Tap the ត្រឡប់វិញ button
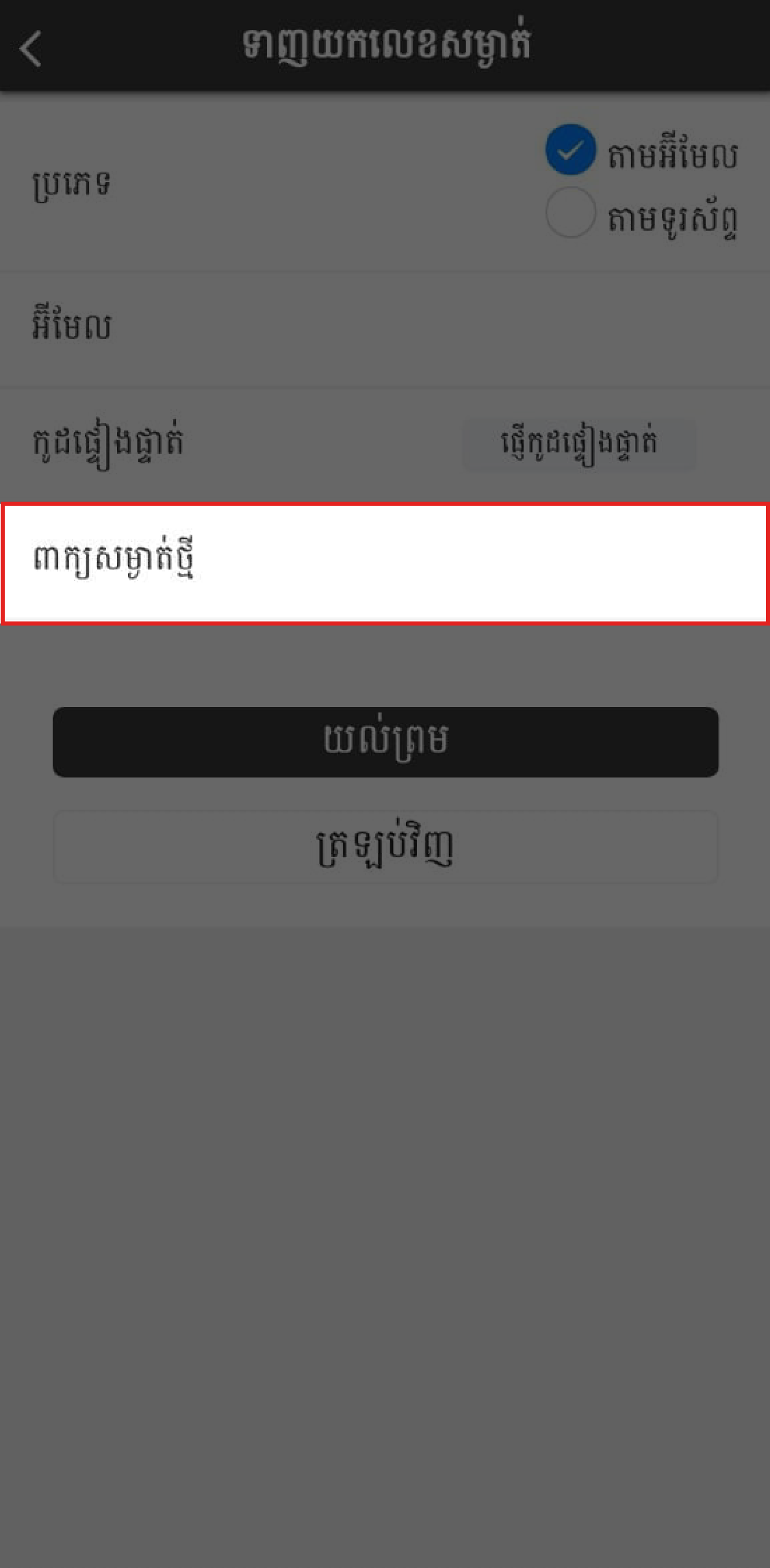770x1568 pixels. [385, 847]
